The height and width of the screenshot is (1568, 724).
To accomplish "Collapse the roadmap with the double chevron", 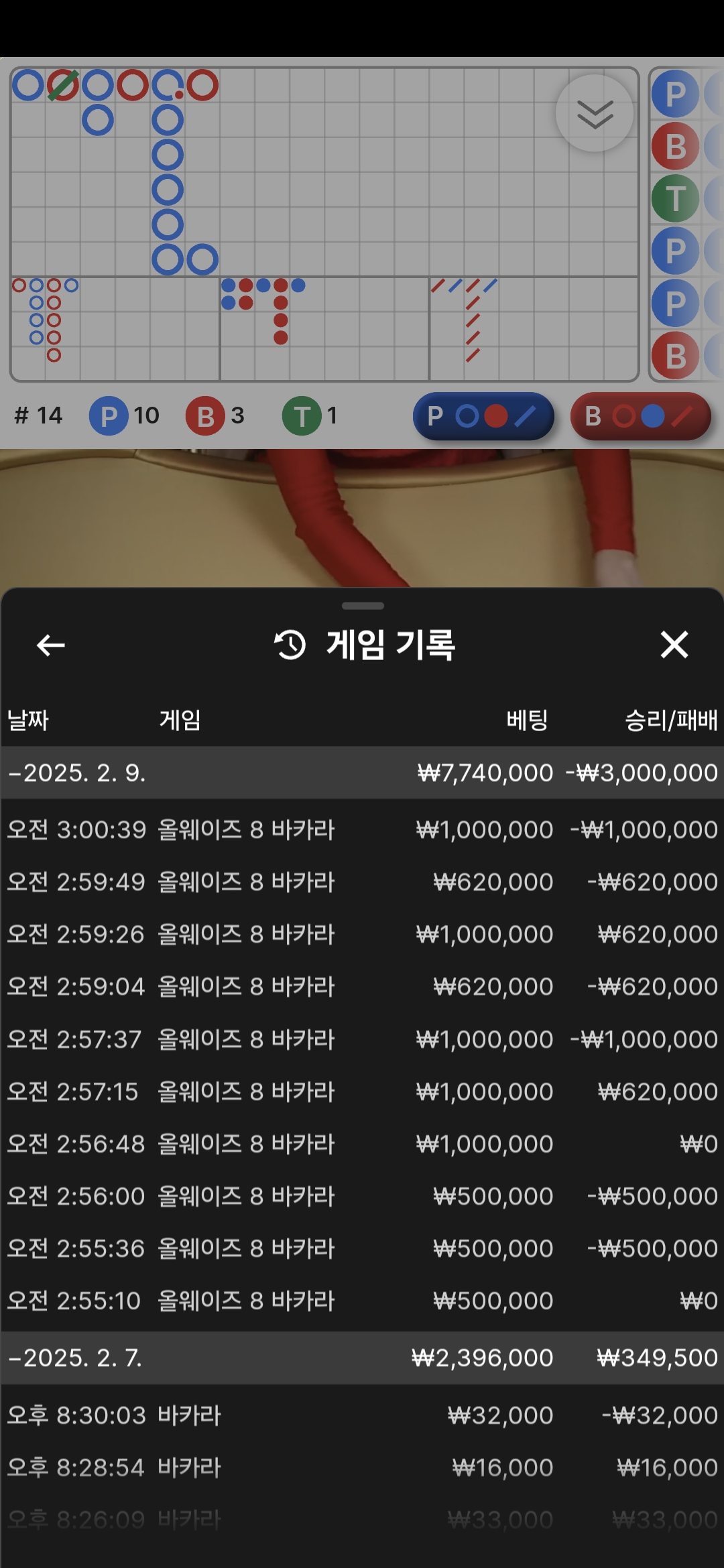I will point(595,114).
